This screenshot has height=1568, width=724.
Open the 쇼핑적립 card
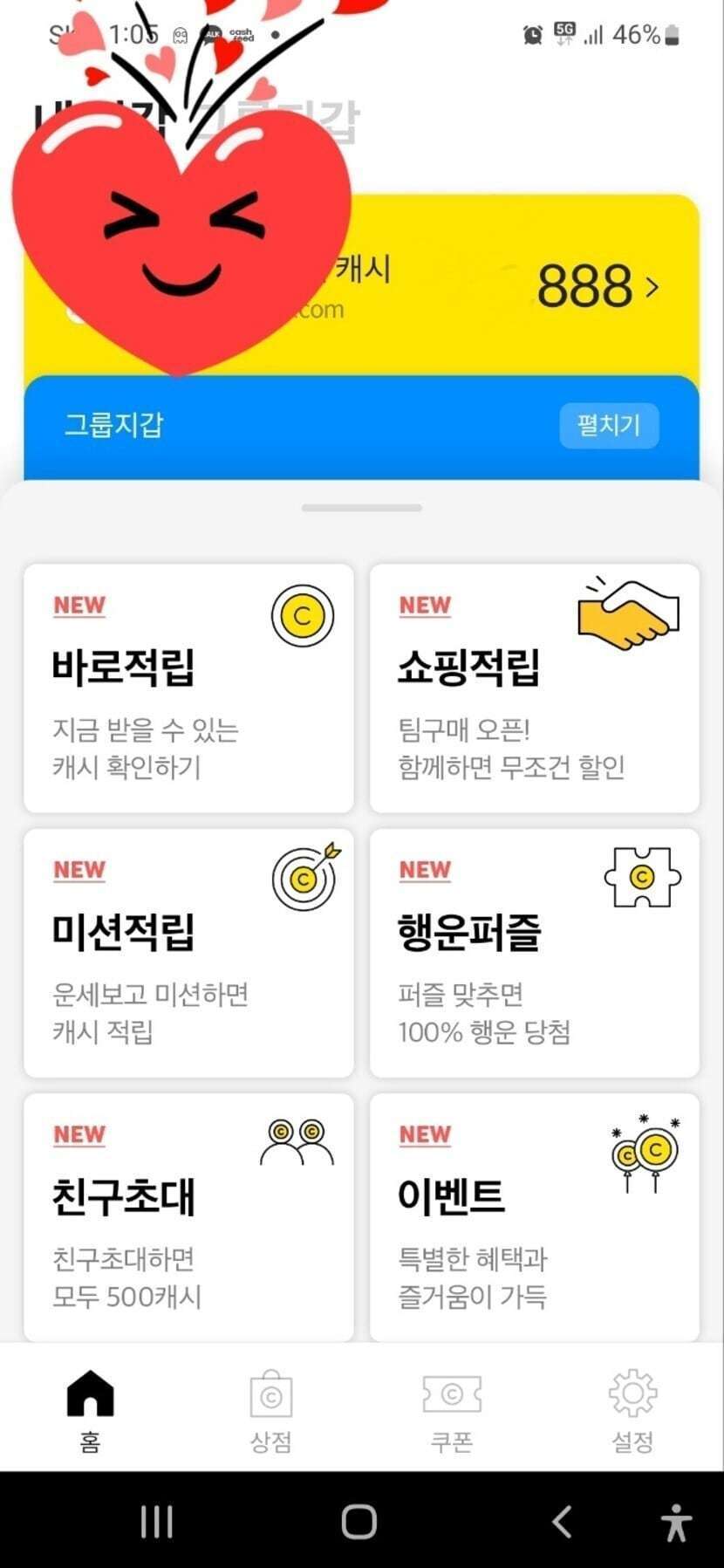point(535,688)
